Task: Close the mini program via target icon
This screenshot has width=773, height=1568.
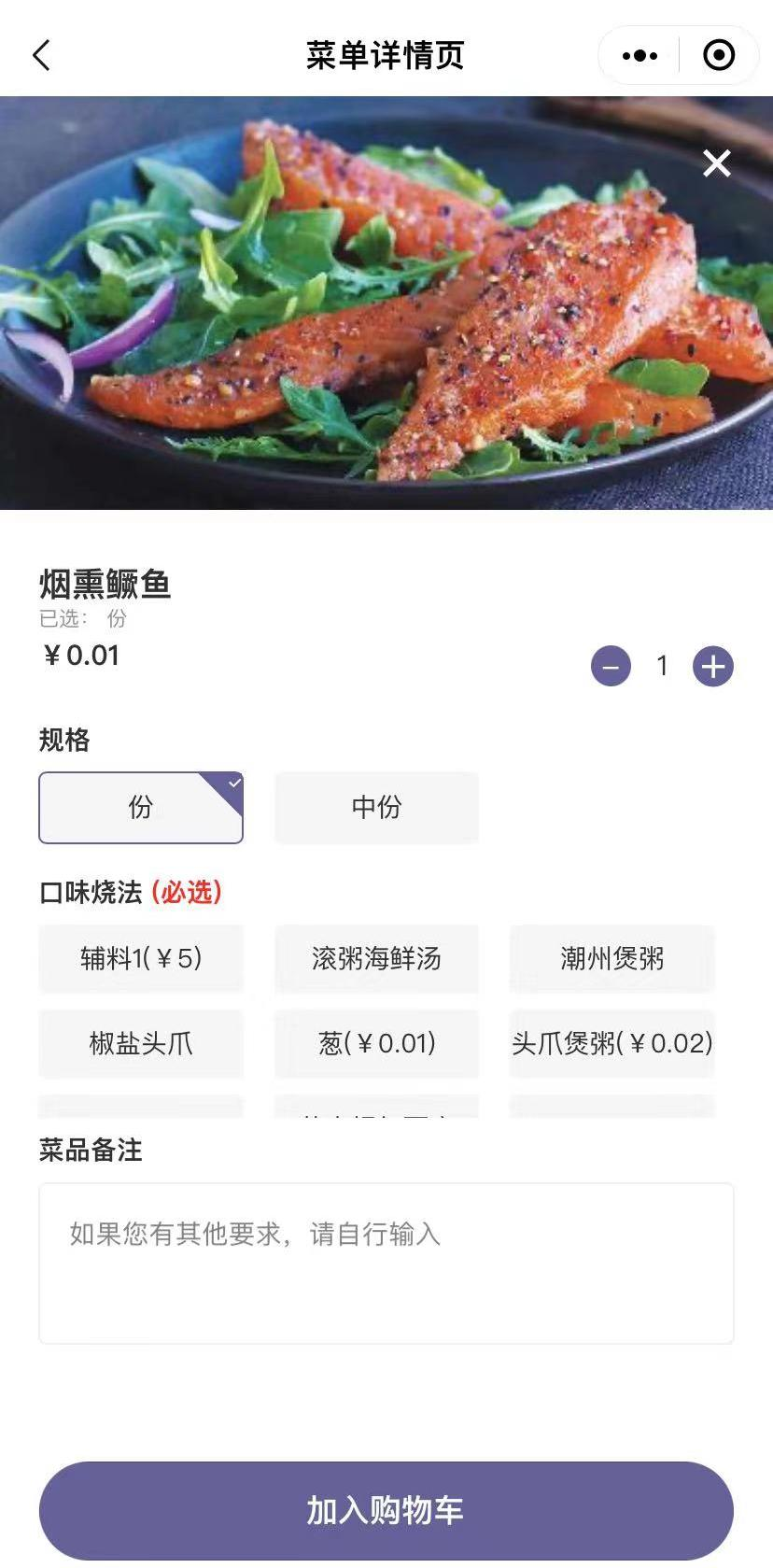Action: pyautogui.click(x=718, y=56)
